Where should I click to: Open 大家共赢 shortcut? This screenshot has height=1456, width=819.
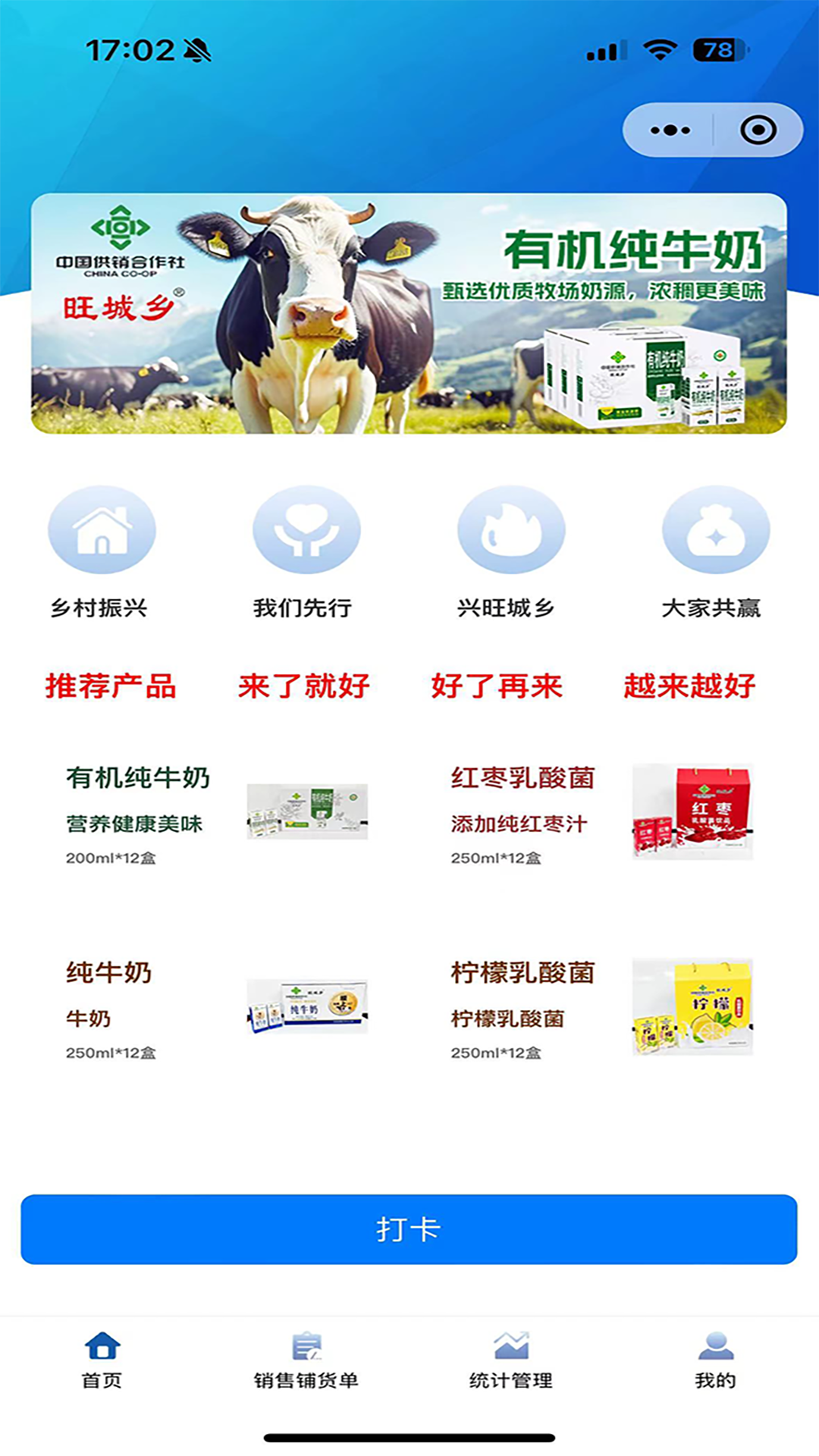pos(715,531)
